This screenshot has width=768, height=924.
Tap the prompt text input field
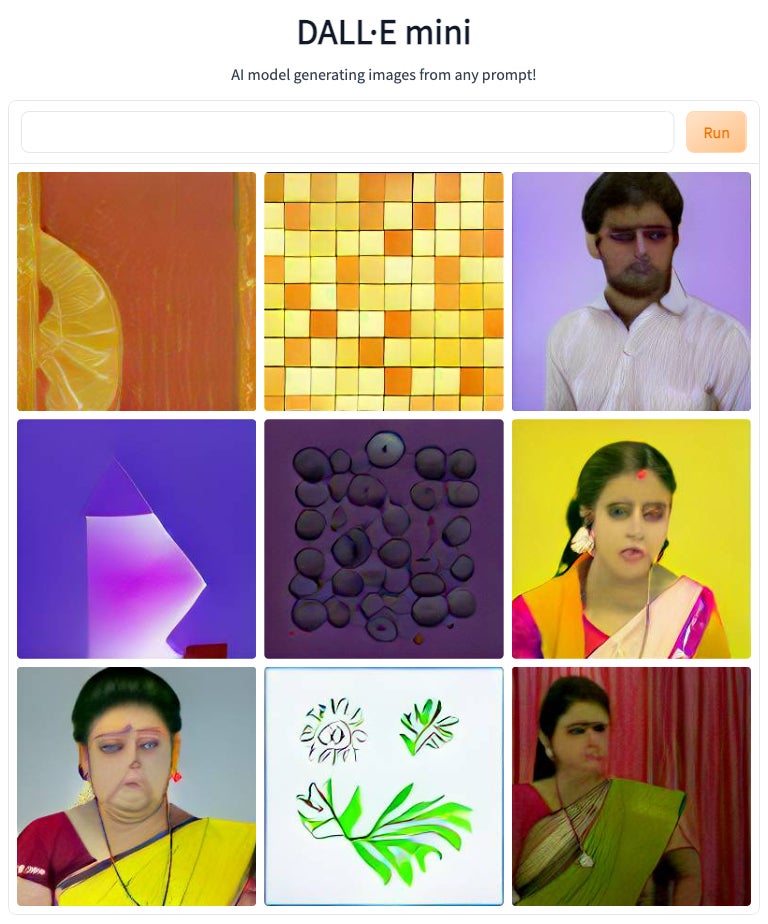pos(347,132)
